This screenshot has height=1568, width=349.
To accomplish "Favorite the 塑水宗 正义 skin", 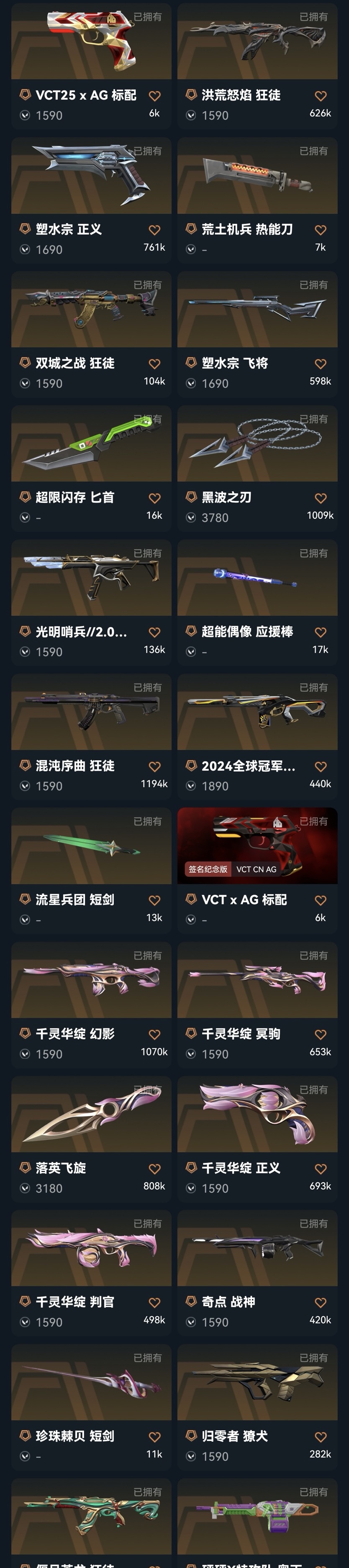I will (x=155, y=230).
